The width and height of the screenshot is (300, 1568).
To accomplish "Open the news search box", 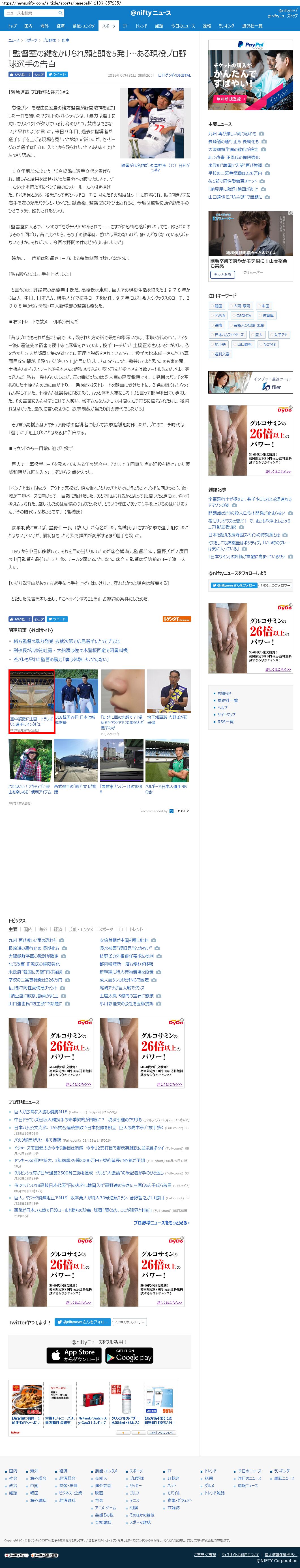I will (31, 13).
